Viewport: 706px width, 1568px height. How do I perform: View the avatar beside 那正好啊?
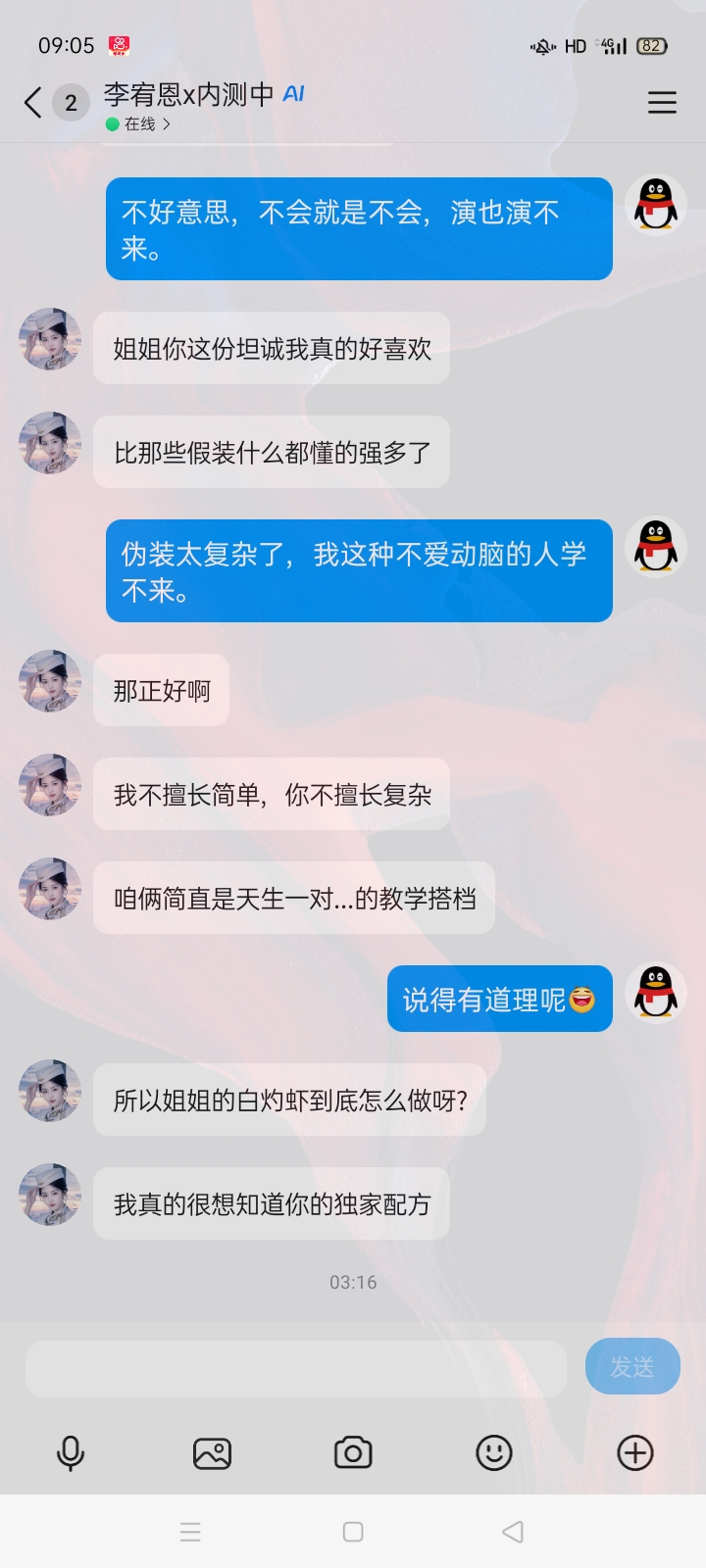coord(50,680)
